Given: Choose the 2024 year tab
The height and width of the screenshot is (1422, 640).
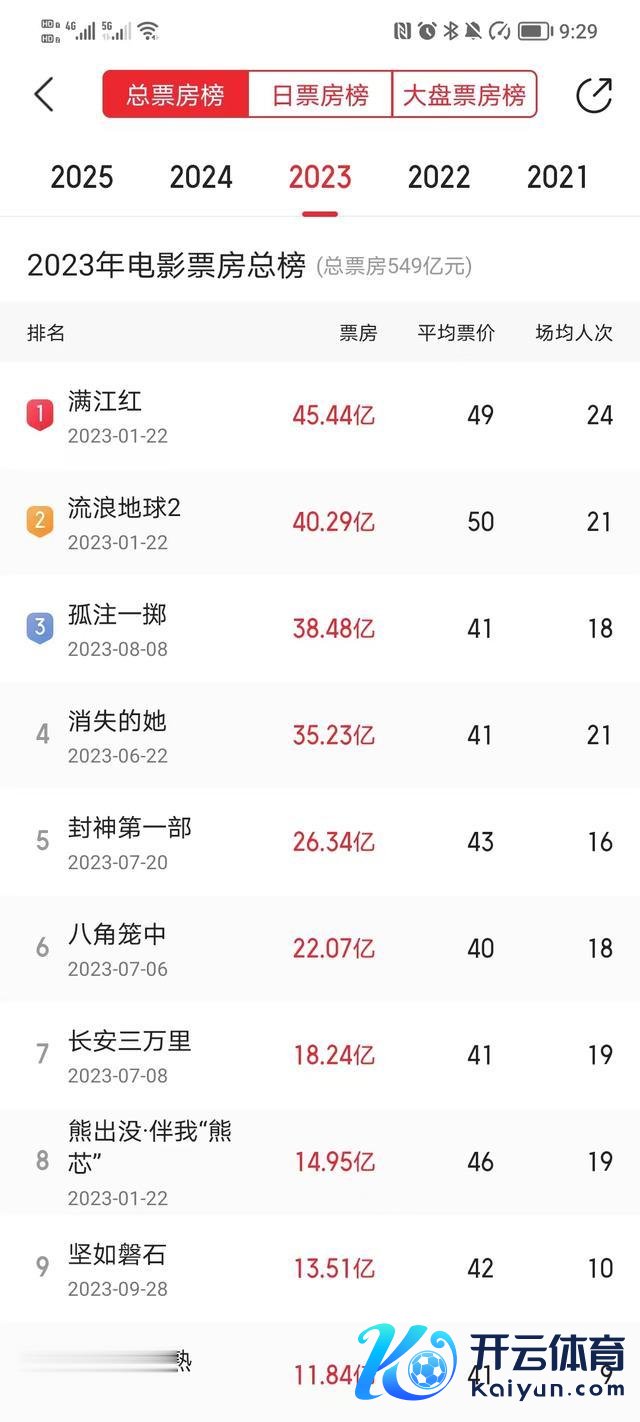Looking at the screenshot, I should coord(201,178).
